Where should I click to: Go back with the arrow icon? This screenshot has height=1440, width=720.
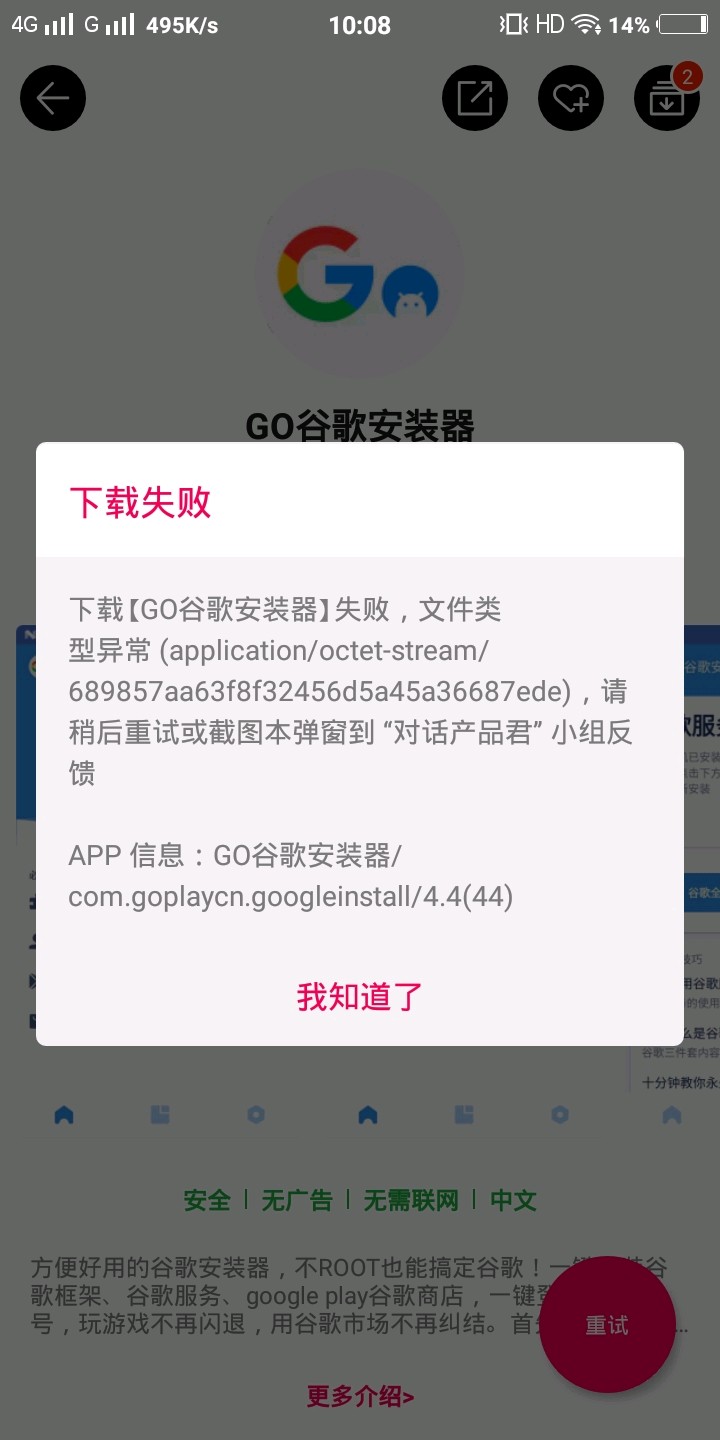53,98
